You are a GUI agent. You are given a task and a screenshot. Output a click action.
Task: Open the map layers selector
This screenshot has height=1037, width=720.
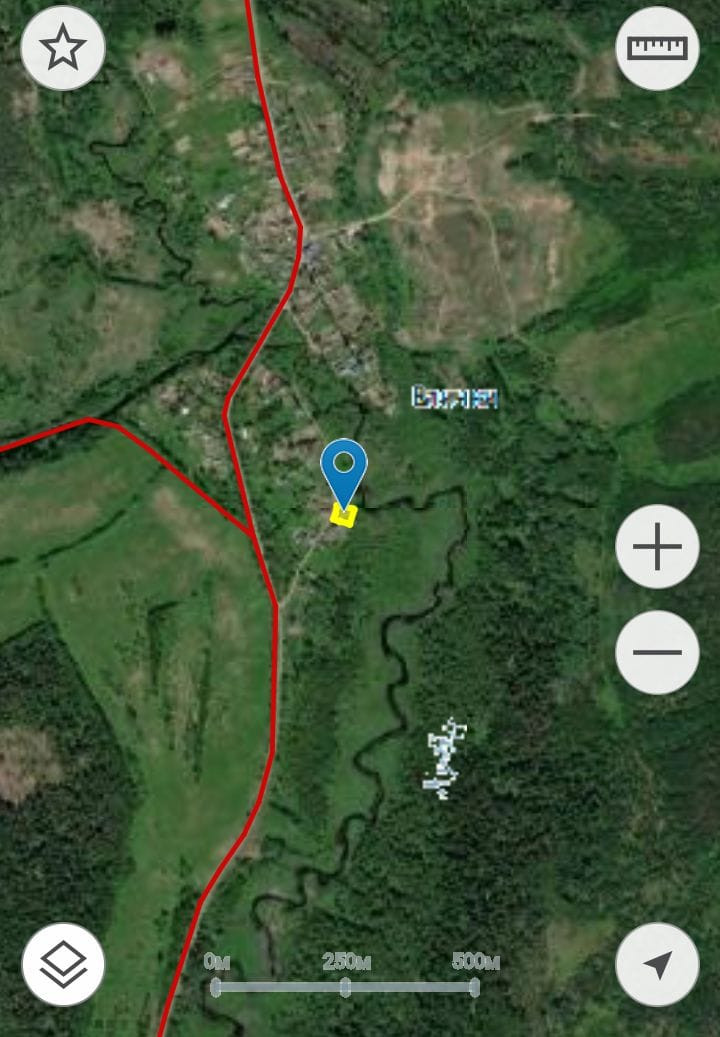tap(63, 964)
